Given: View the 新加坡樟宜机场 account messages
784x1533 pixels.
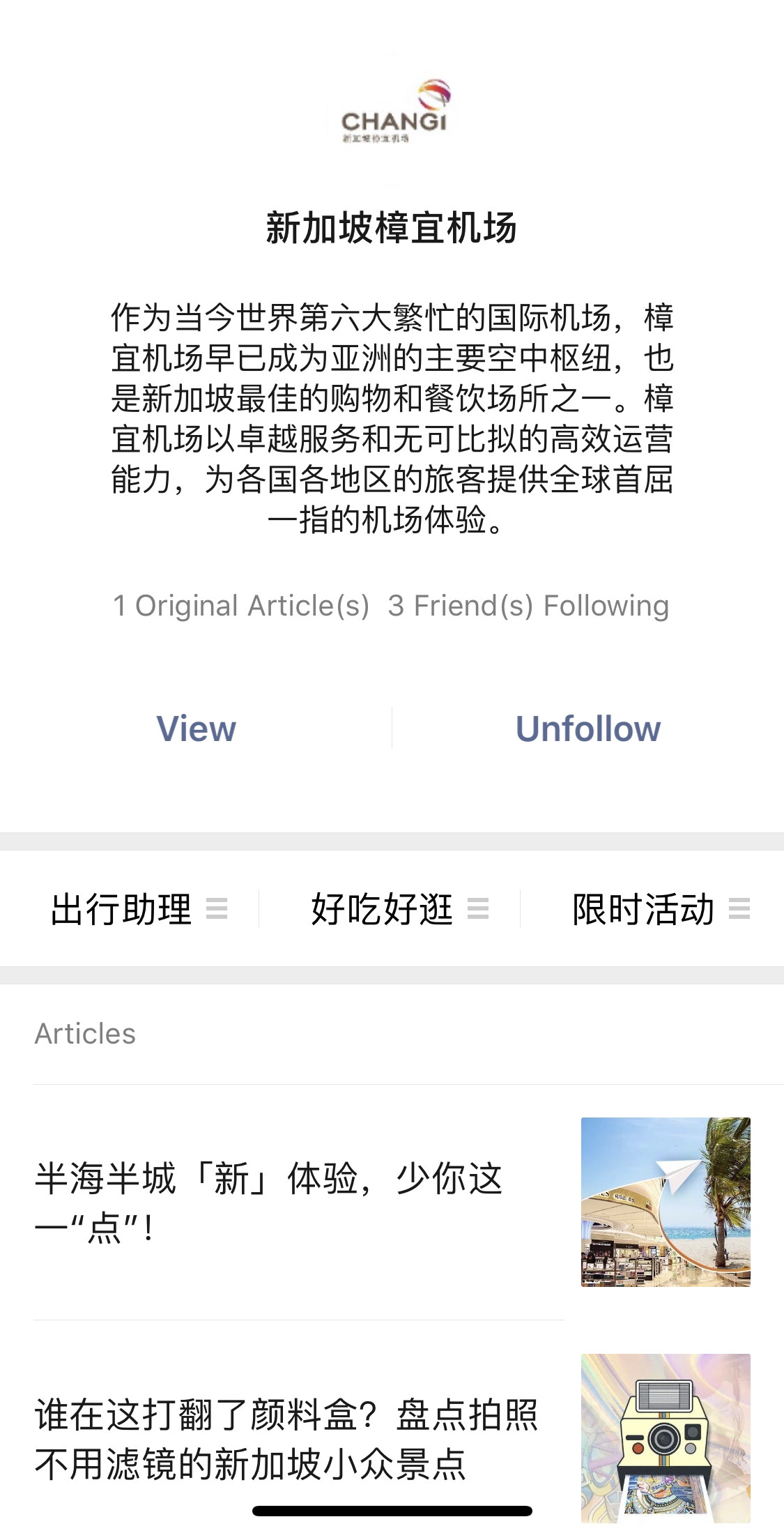Looking at the screenshot, I should click(x=196, y=729).
